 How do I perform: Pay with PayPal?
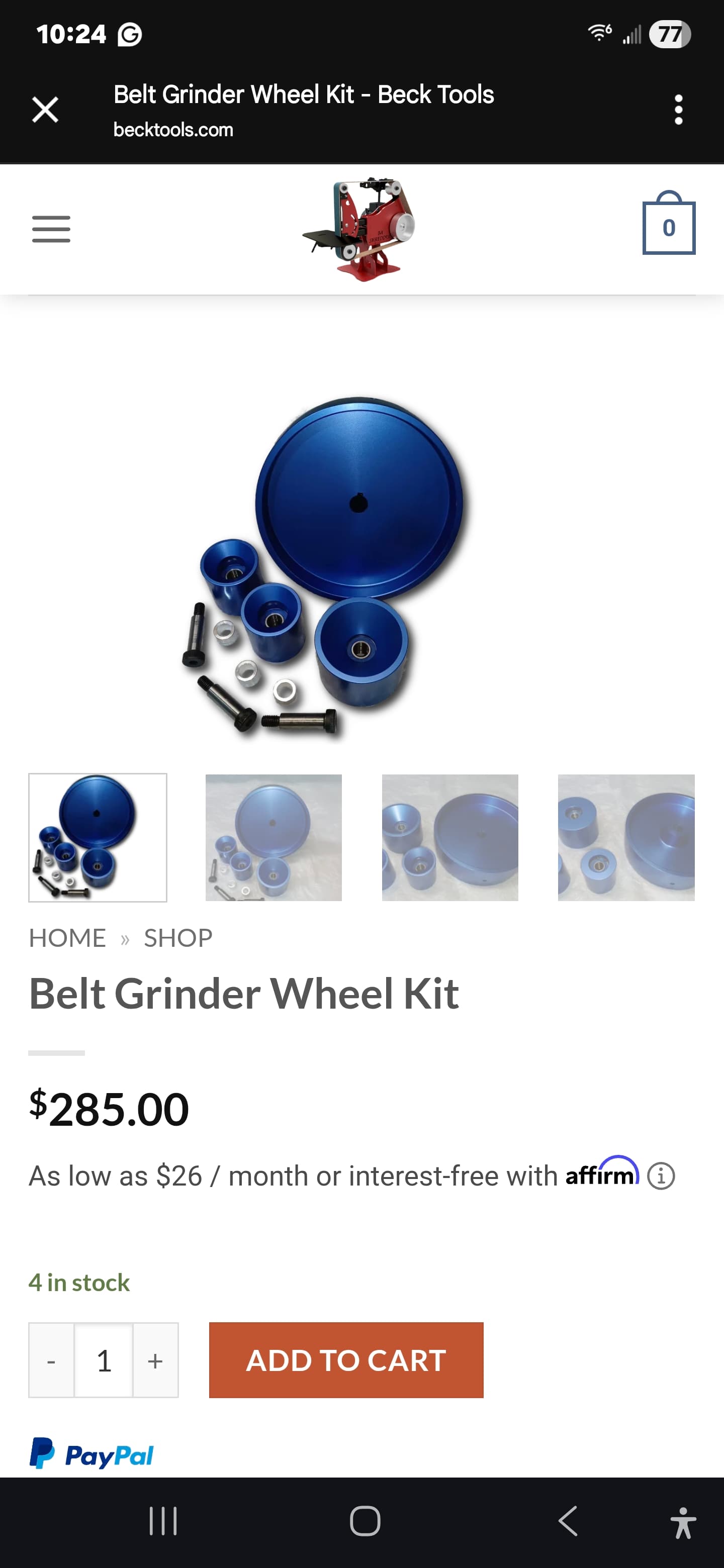point(92,1455)
